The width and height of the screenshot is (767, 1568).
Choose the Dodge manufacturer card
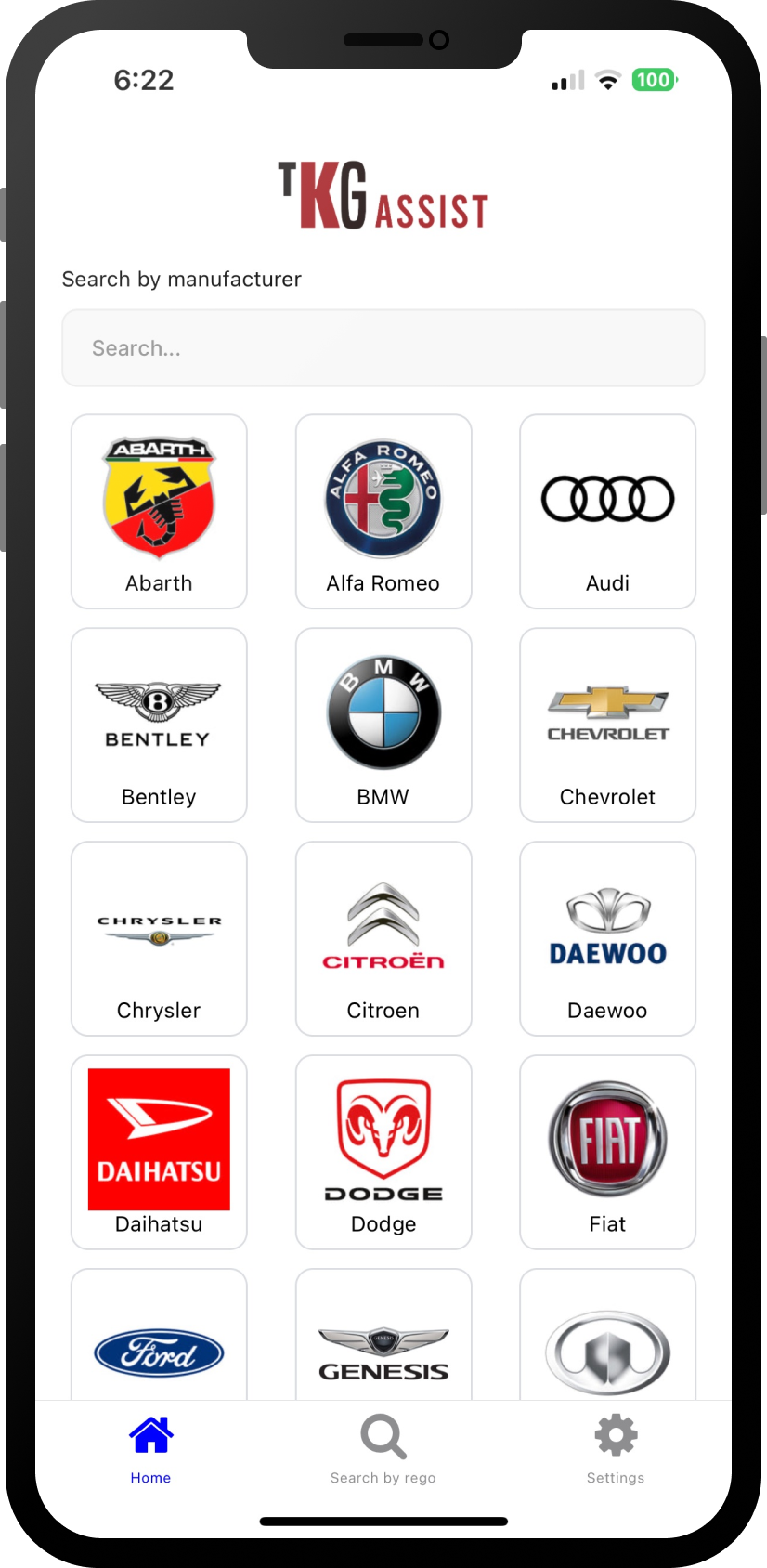[383, 1153]
